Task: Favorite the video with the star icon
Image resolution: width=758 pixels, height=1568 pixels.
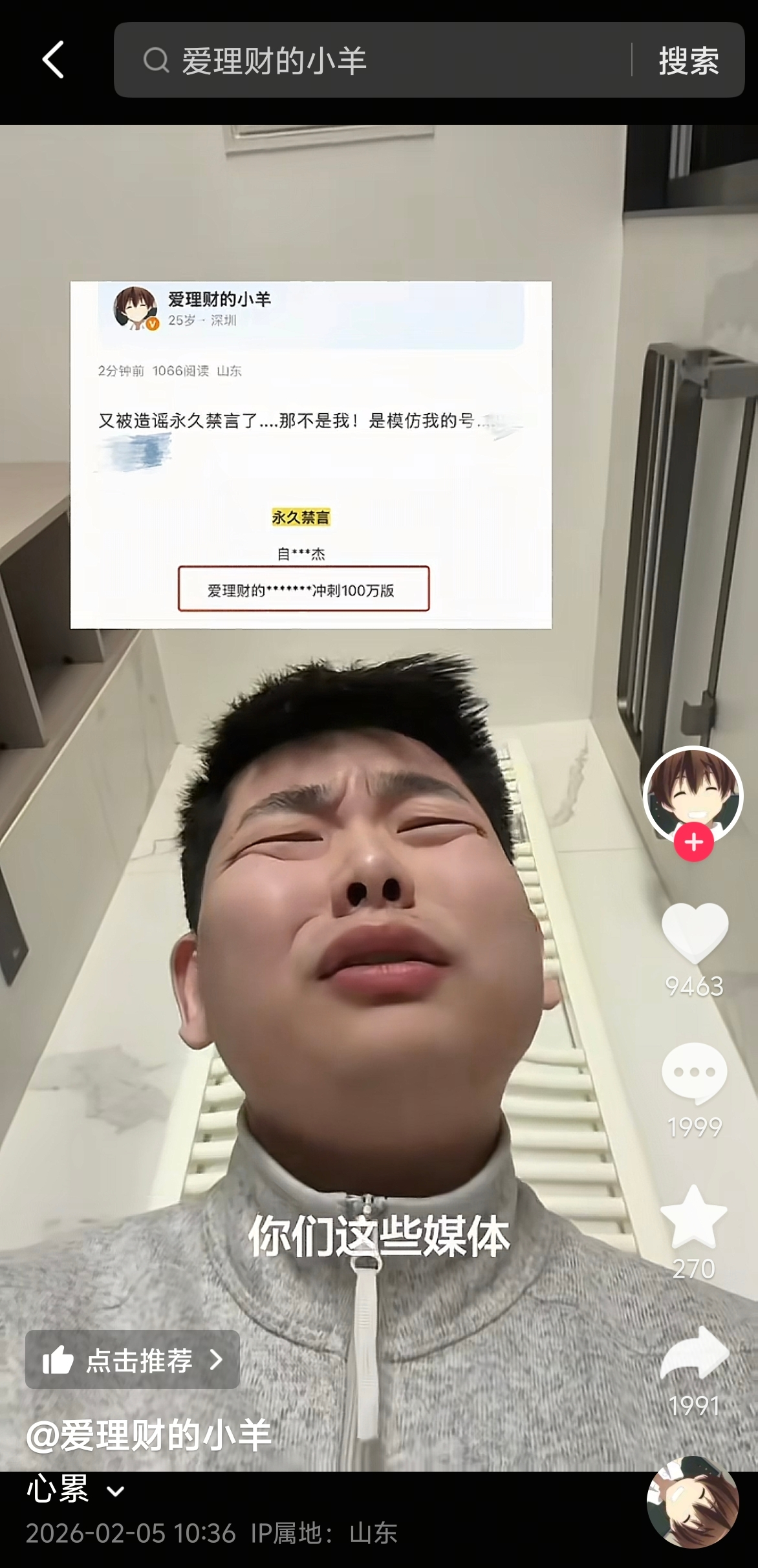Action: pyautogui.click(x=694, y=1217)
